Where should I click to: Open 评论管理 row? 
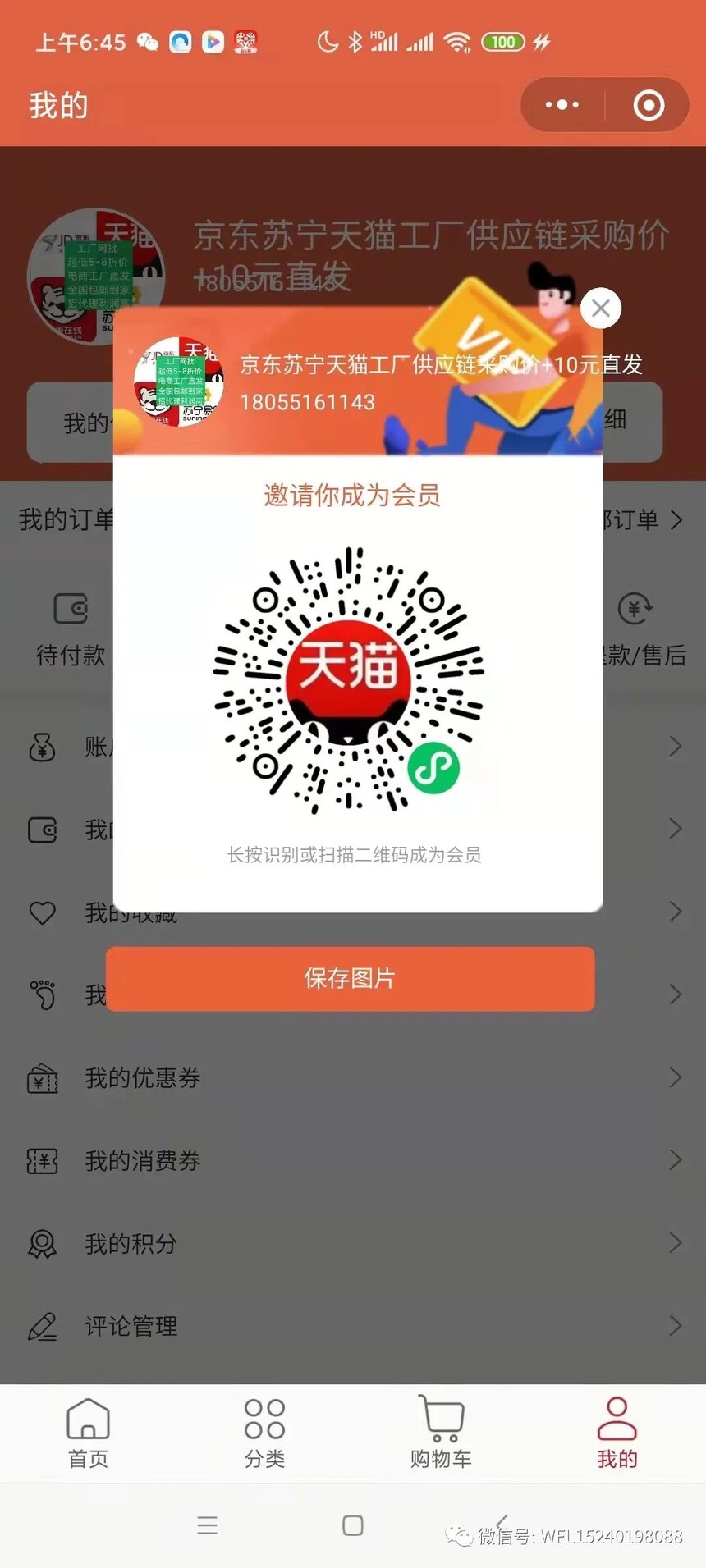[x=353, y=1326]
